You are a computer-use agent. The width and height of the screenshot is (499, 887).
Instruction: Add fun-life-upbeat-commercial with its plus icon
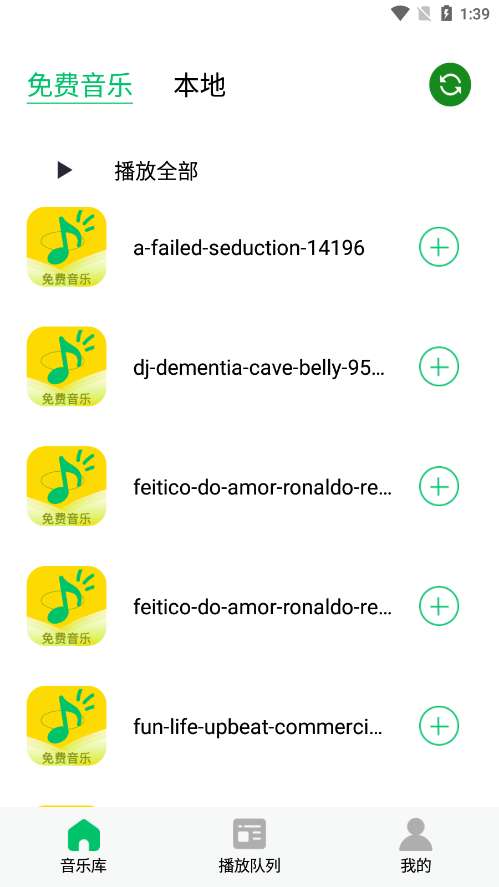pyautogui.click(x=439, y=726)
